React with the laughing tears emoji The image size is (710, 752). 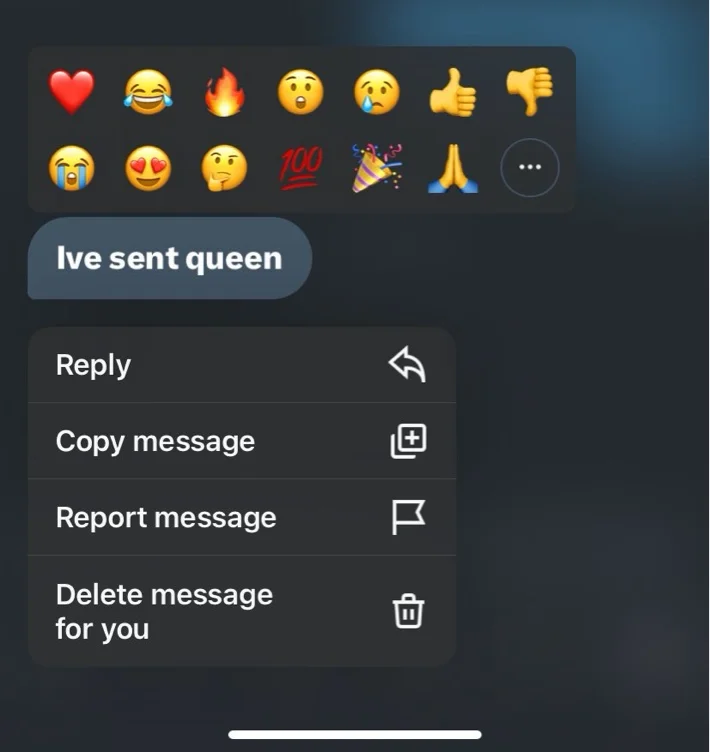(x=148, y=93)
